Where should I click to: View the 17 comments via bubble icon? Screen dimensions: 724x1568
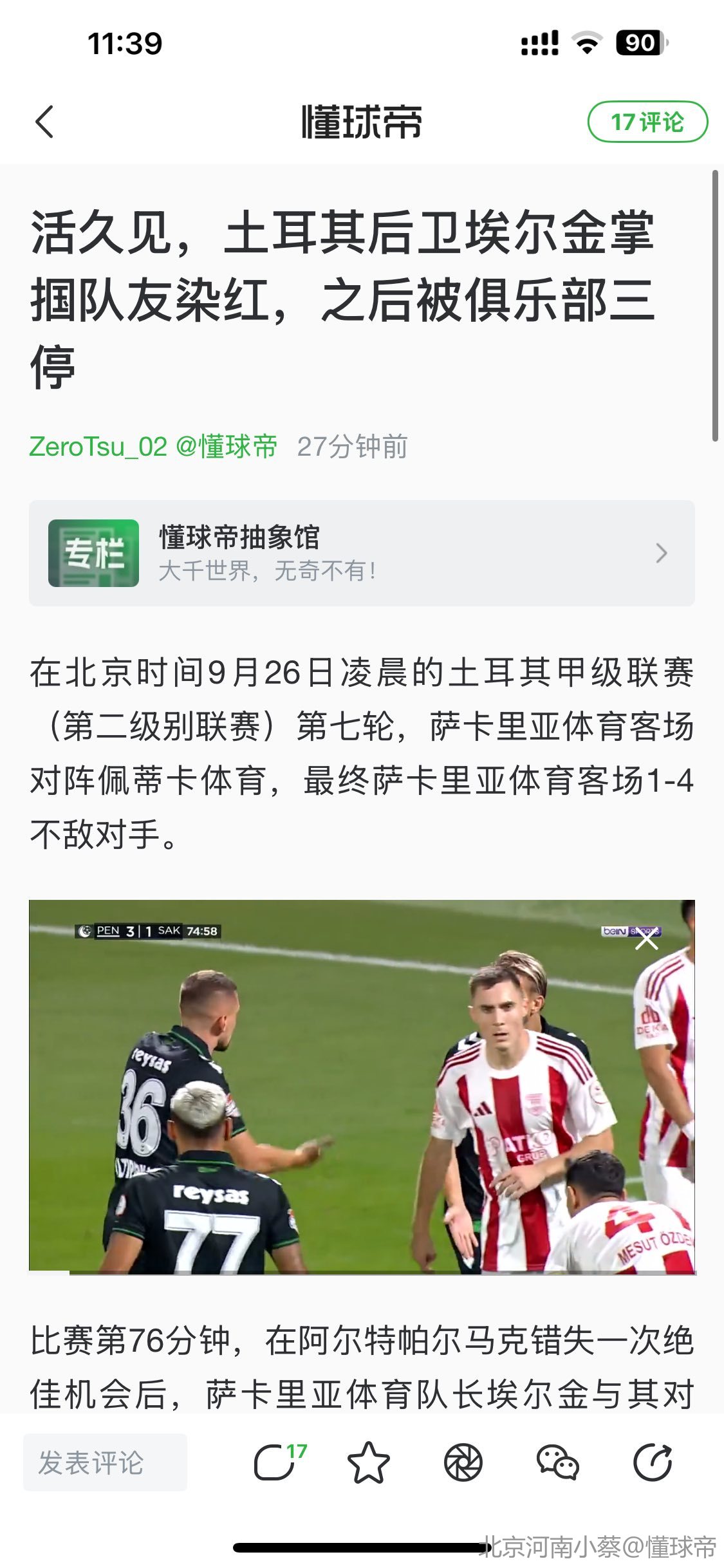pyautogui.click(x=277, y=1462)
